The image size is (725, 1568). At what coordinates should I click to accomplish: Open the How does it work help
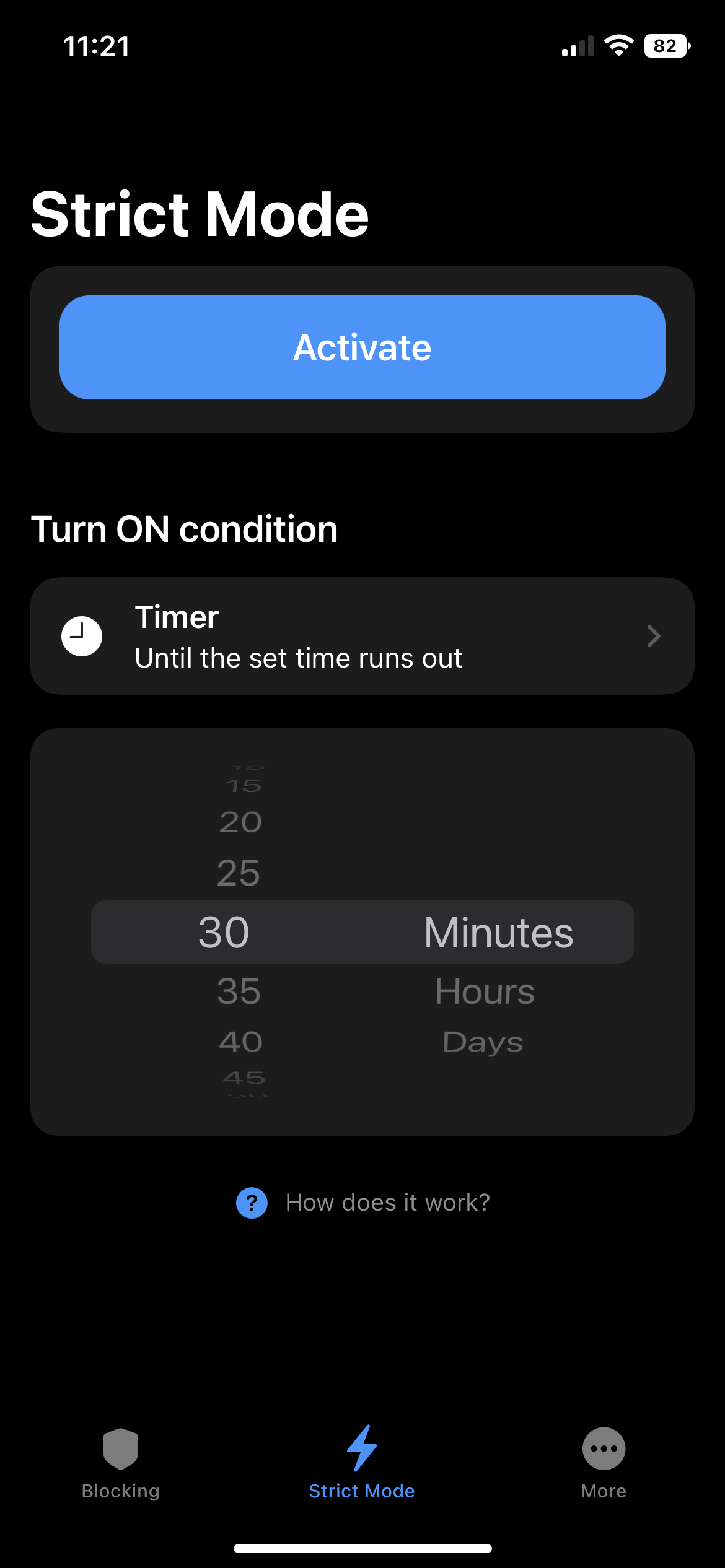pyautogui.click(x=363, y=1202)
